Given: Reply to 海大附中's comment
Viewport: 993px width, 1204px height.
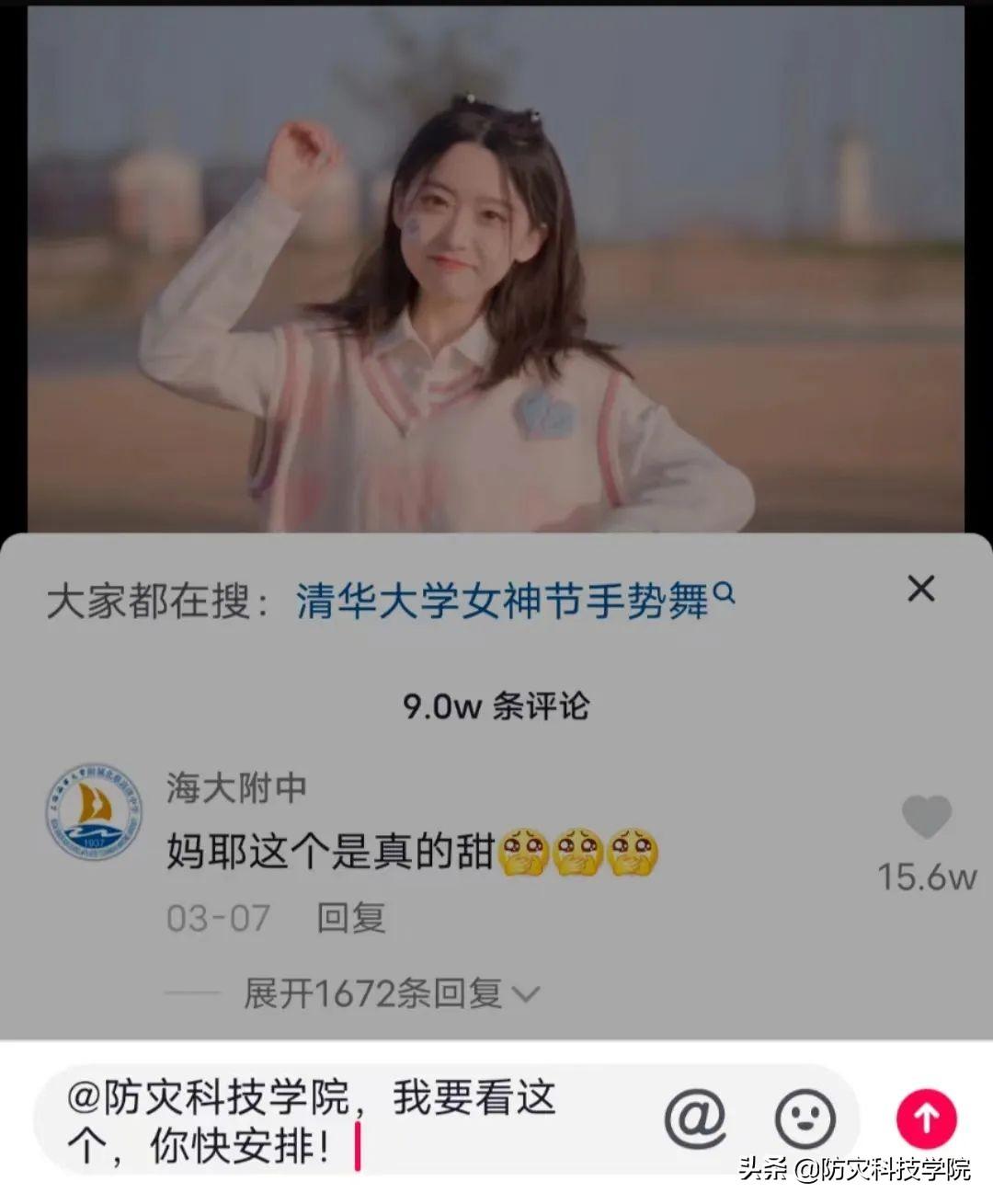Looking at the screenshot, I should [350, 918].
